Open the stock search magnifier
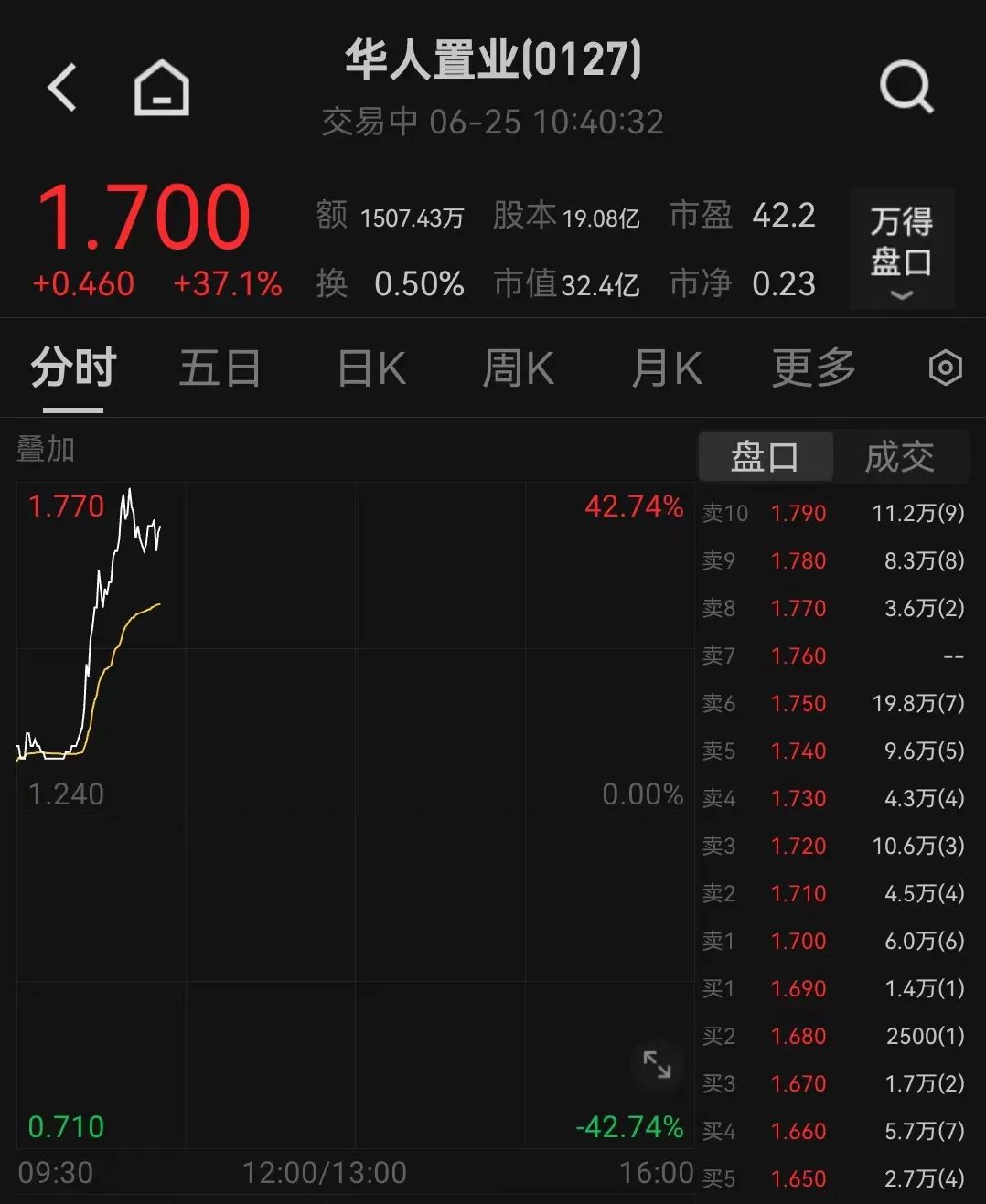This screenshot has width=986, height=1204. [x=905, y=87]
